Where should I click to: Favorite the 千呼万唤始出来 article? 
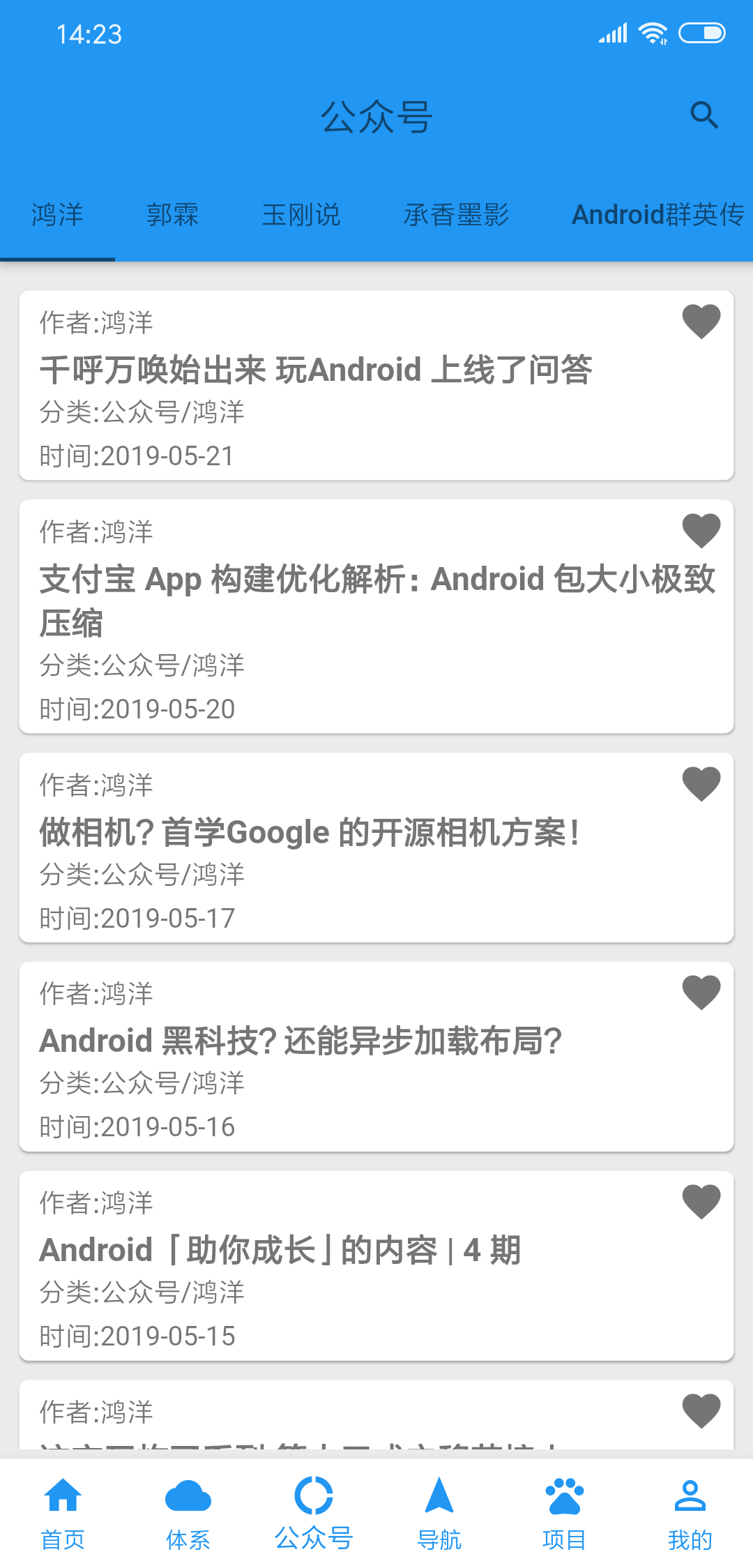[701, 322]
